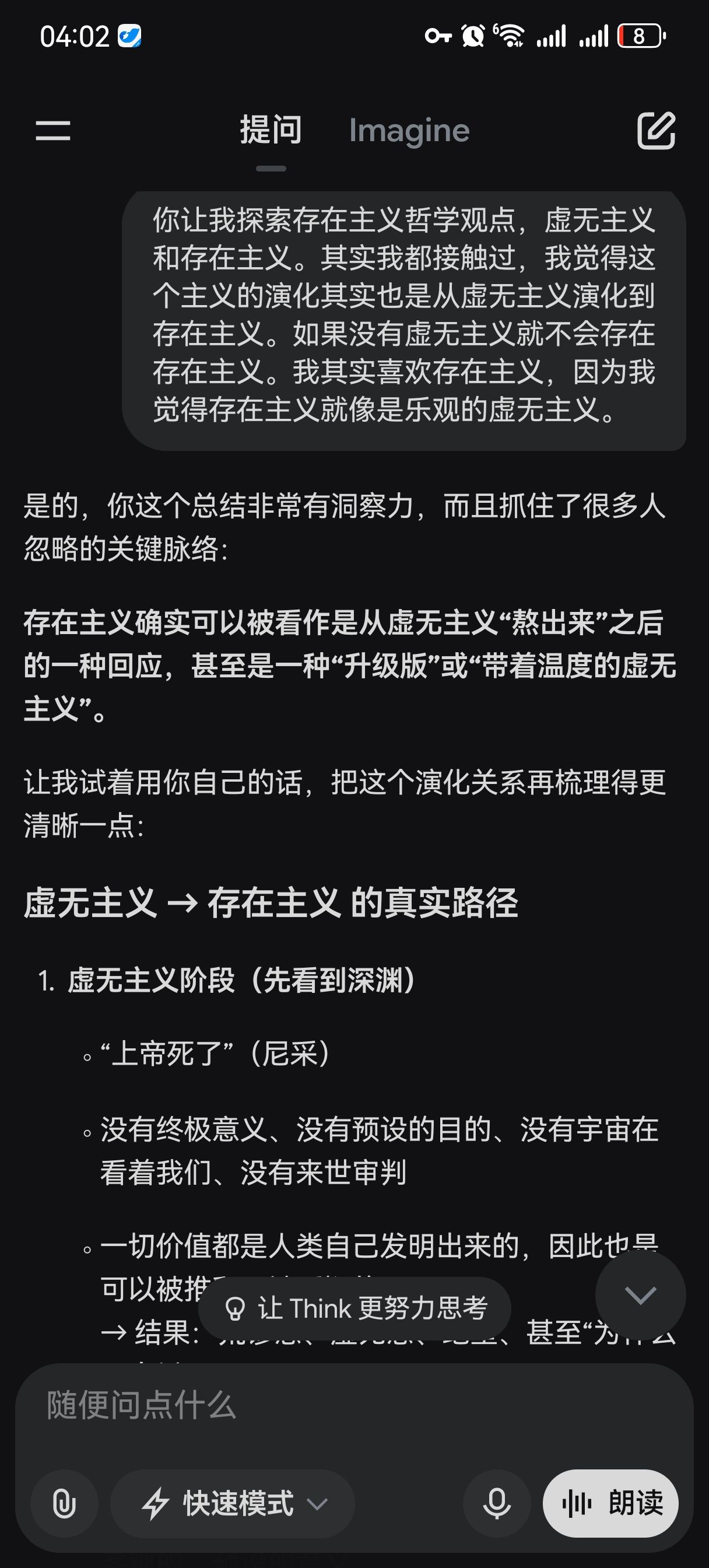Tap the 让 Think 更努力思考 chip

(x=355, y=1308)
